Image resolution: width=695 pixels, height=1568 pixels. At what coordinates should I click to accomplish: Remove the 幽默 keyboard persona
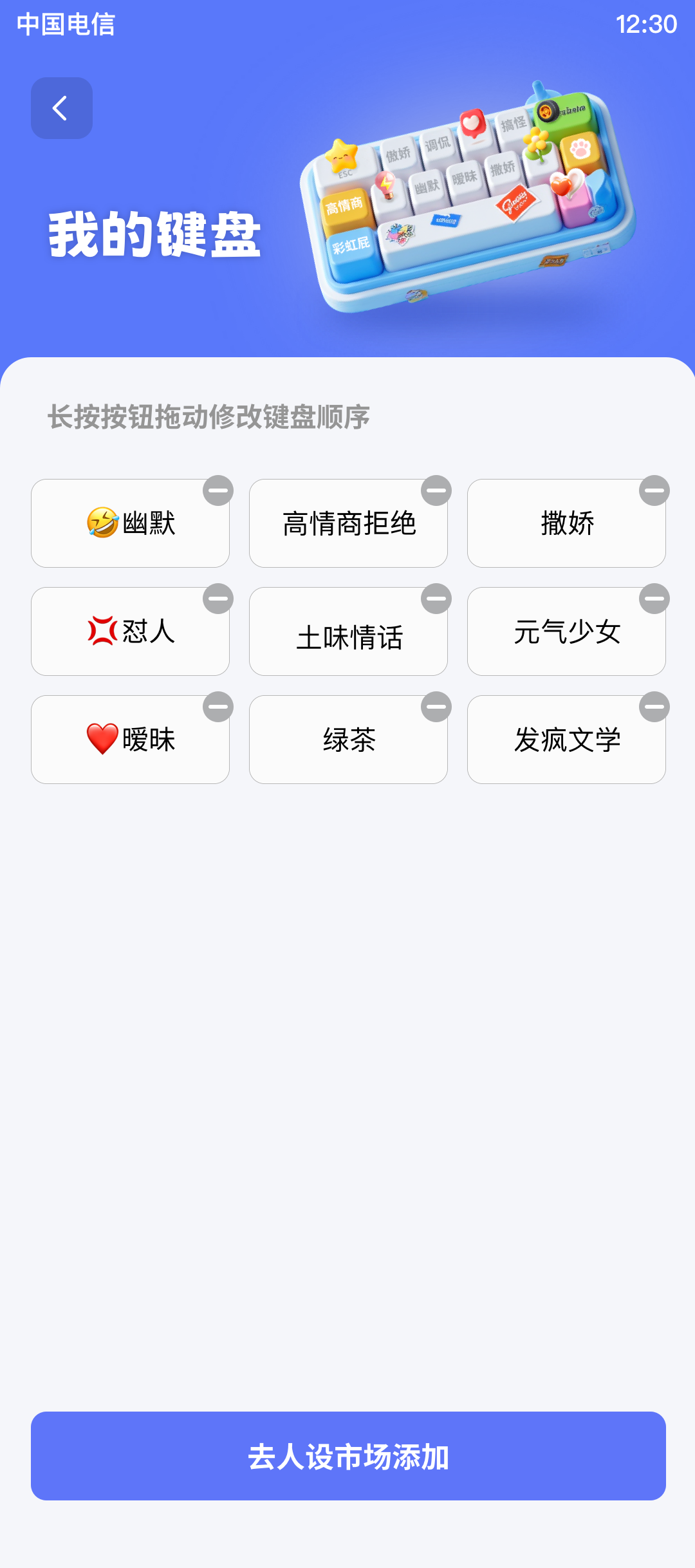click(x=218, y=491)
